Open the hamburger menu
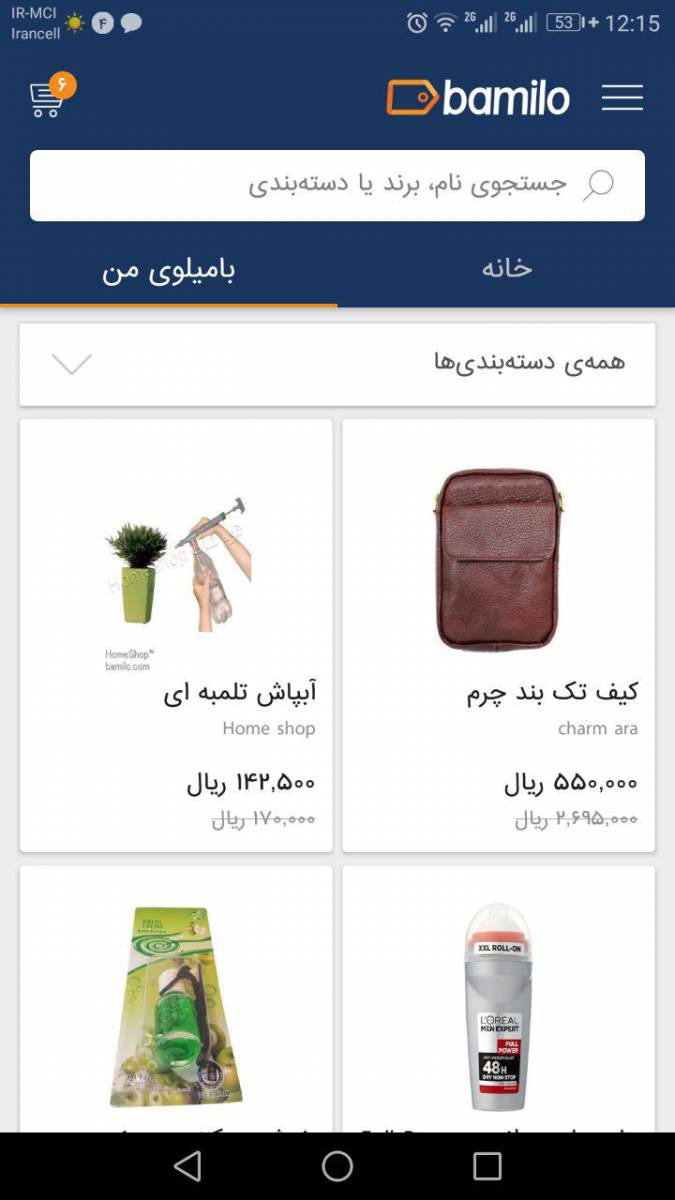The width and height of the screenshot is (675, 1200). 622,98
